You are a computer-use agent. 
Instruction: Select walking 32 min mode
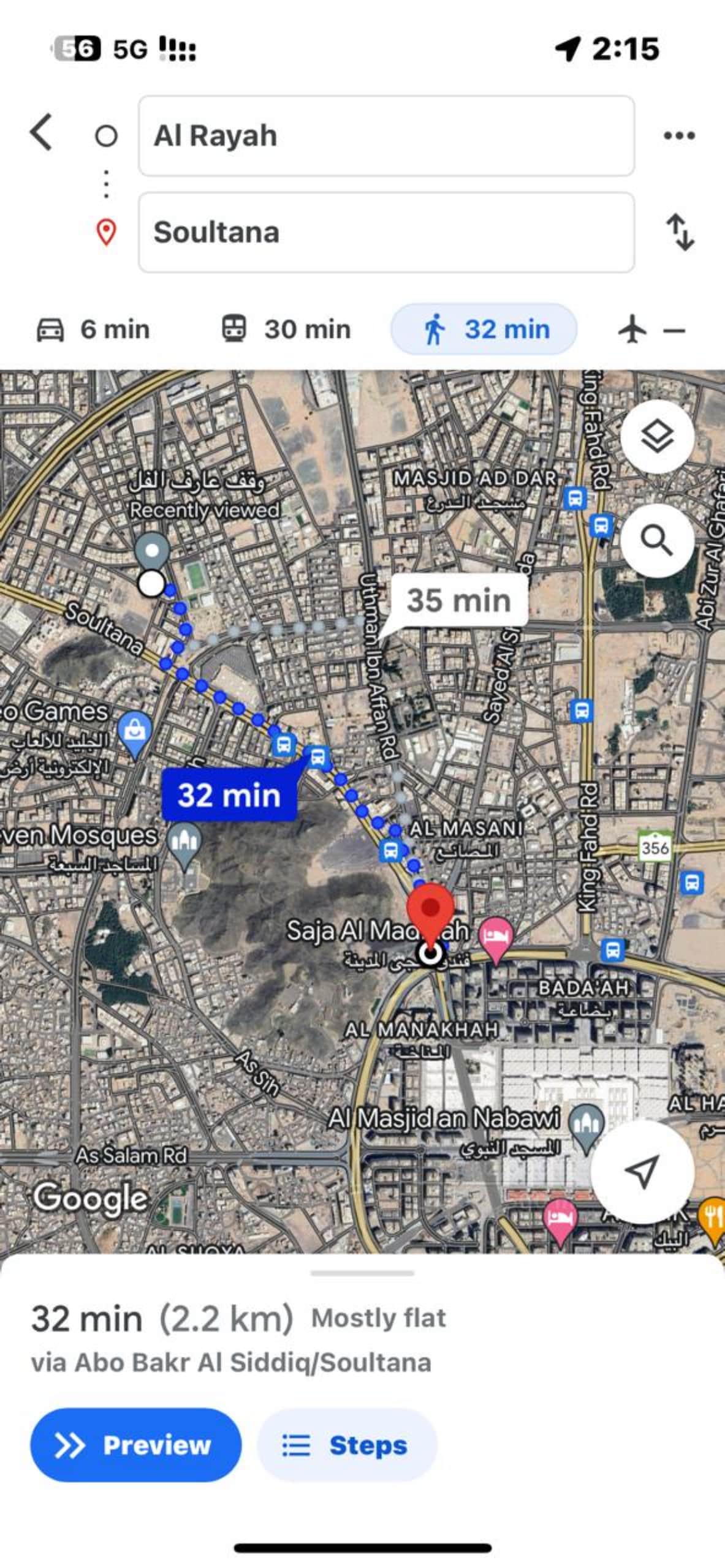(x=484, y=330)
